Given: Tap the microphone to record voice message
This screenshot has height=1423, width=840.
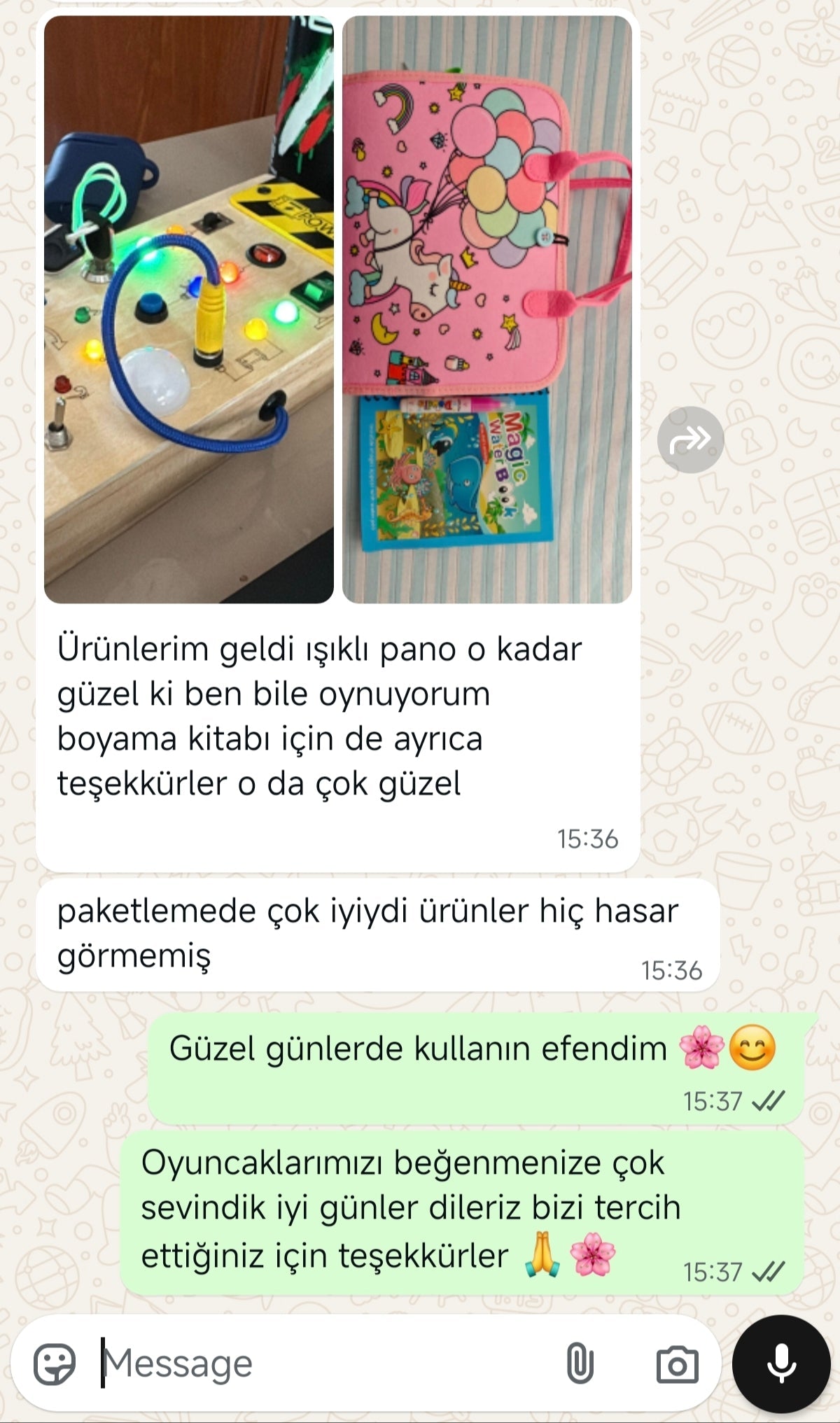Looking at the screenshot, I should coord(781,1364).
